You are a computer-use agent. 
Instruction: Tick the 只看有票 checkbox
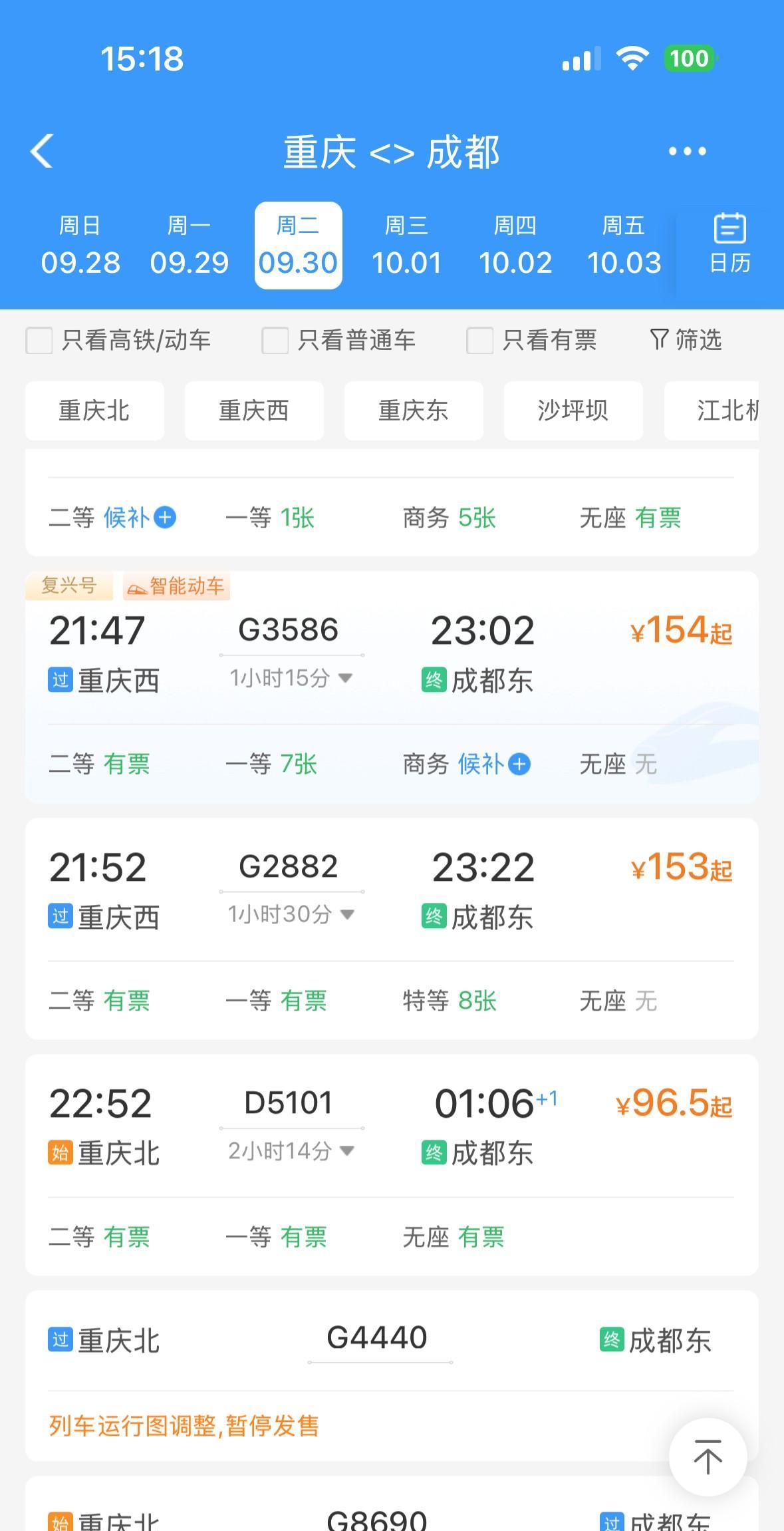point(479,341)
